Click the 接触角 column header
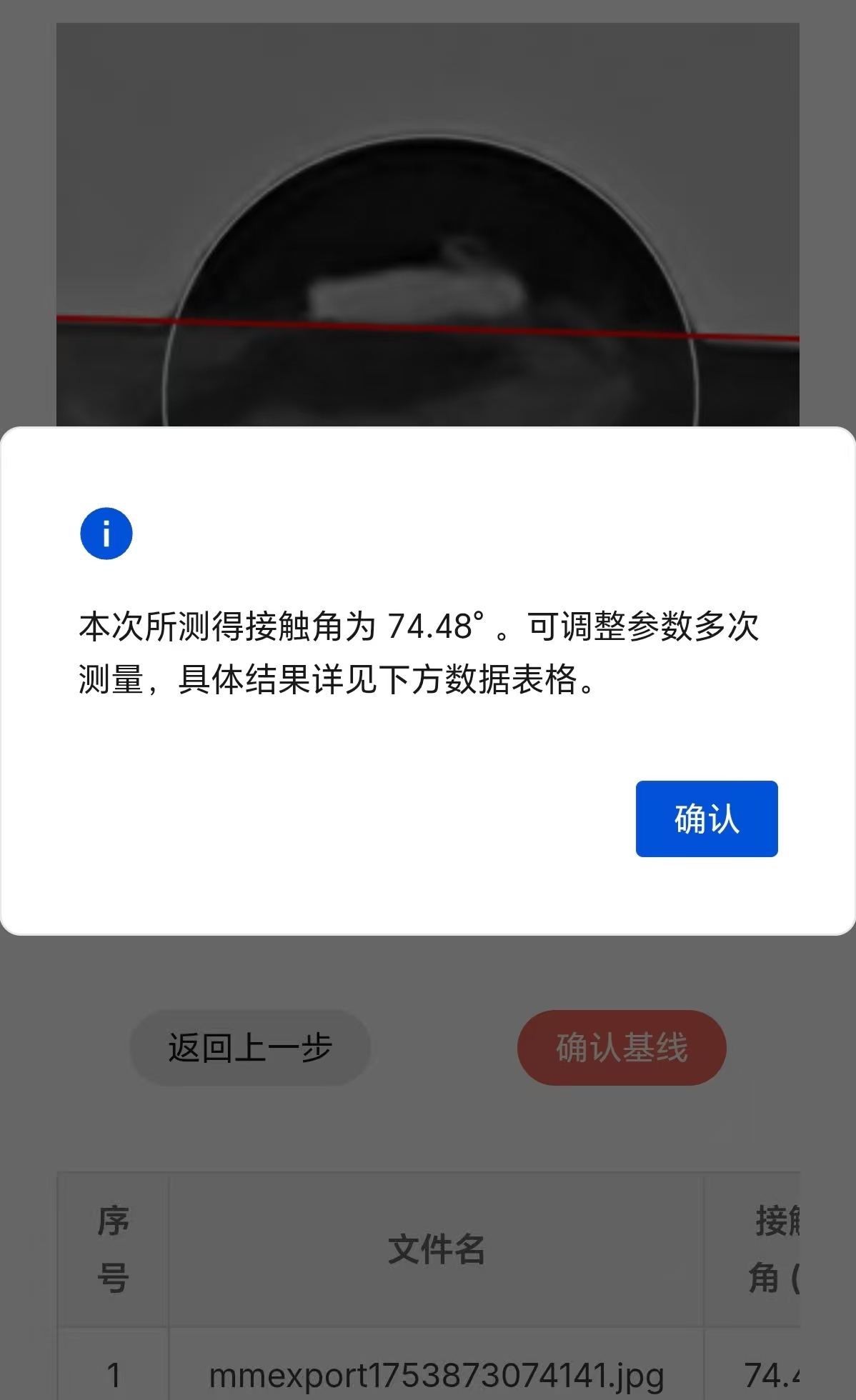 pos(779,1250)
